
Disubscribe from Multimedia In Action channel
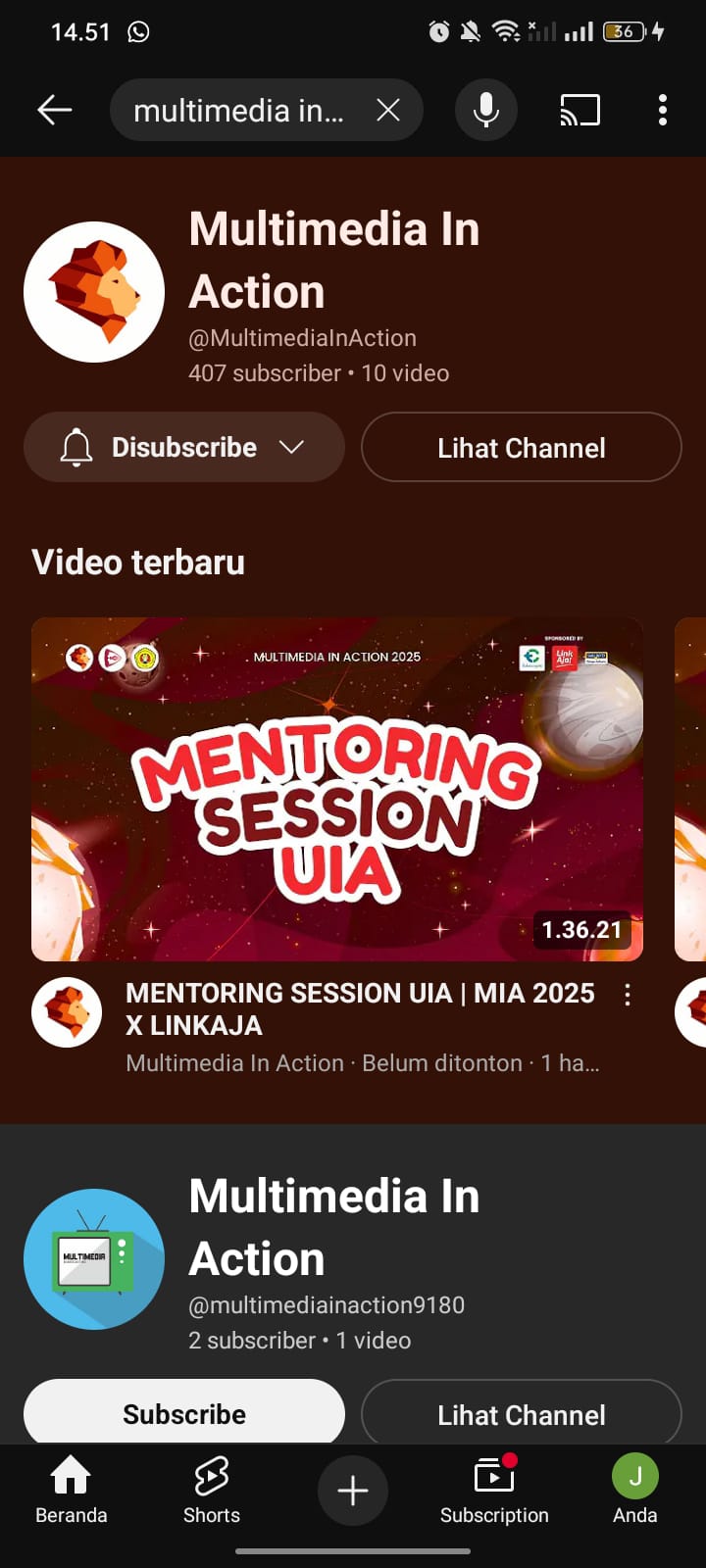click(x=183, y=447)
